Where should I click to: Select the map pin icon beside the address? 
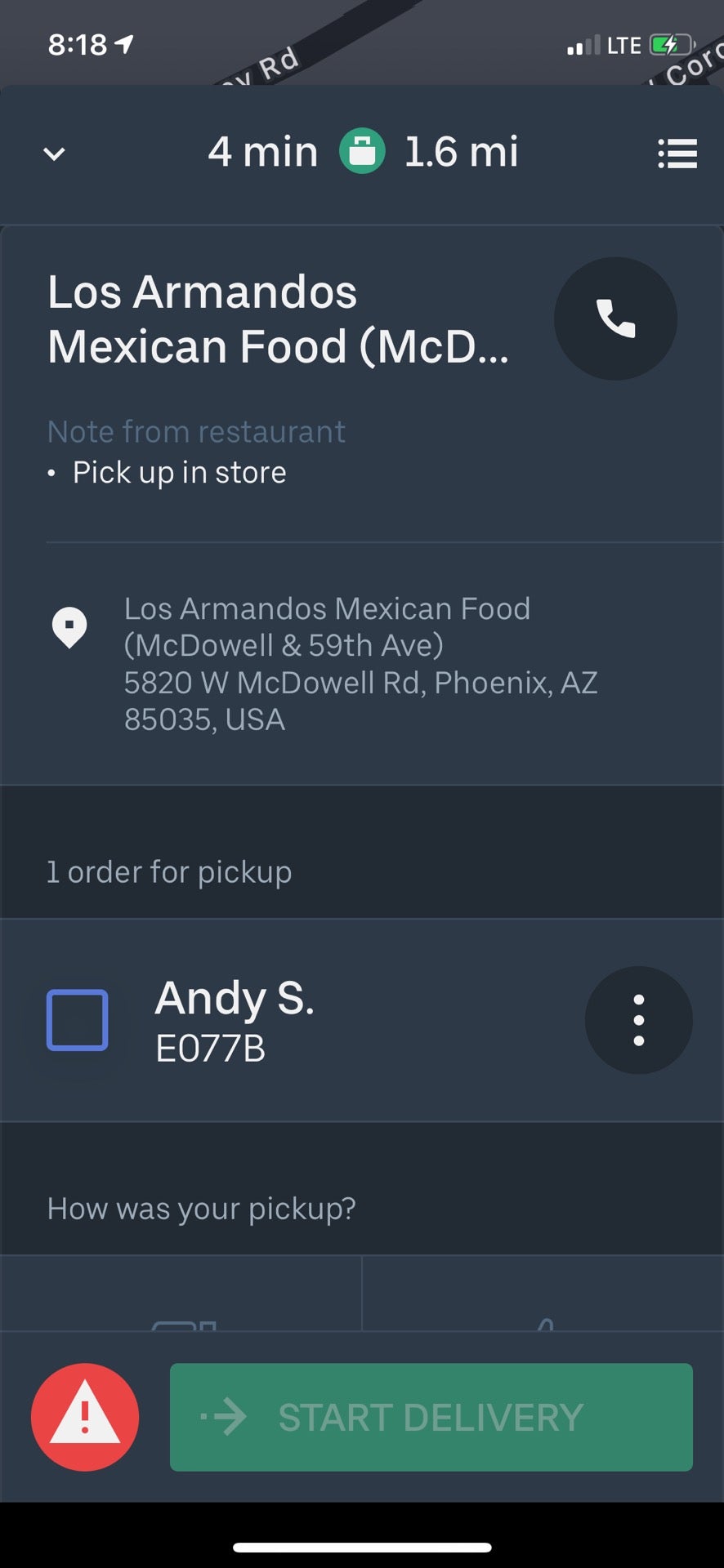pyautogui.click(x=70, y=627)
